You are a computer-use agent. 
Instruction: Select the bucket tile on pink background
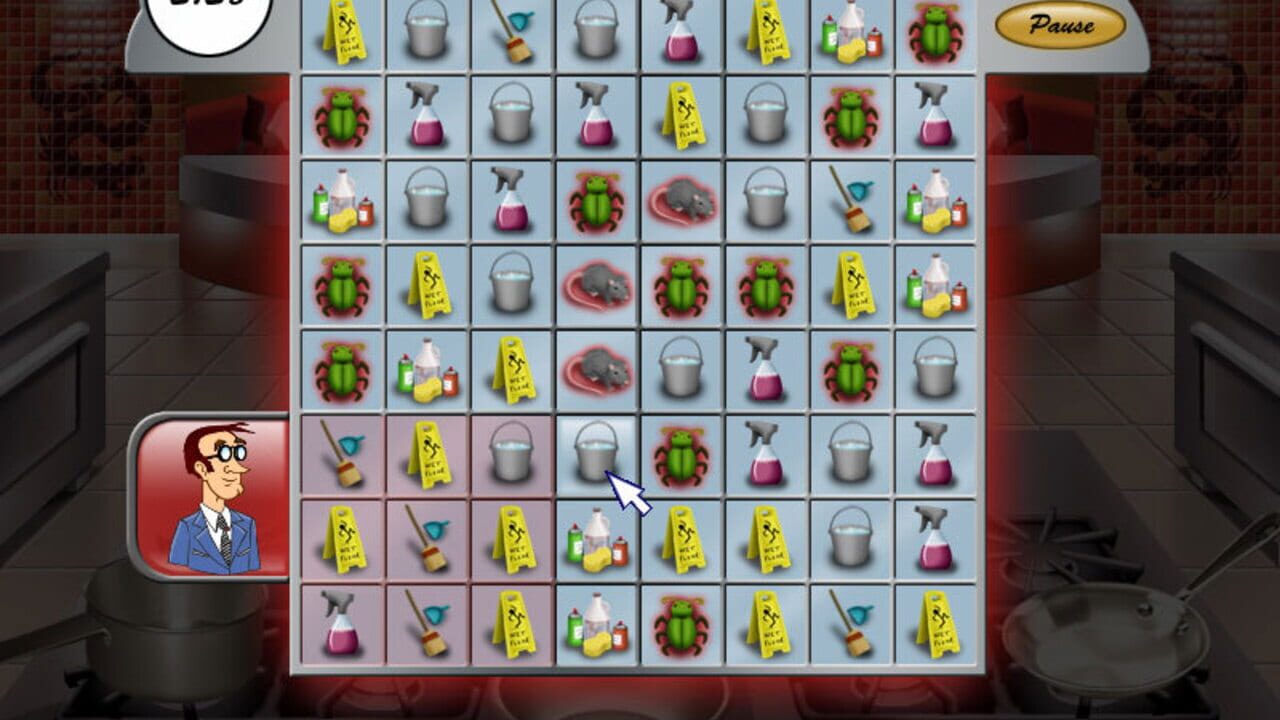tap(512, 455)
